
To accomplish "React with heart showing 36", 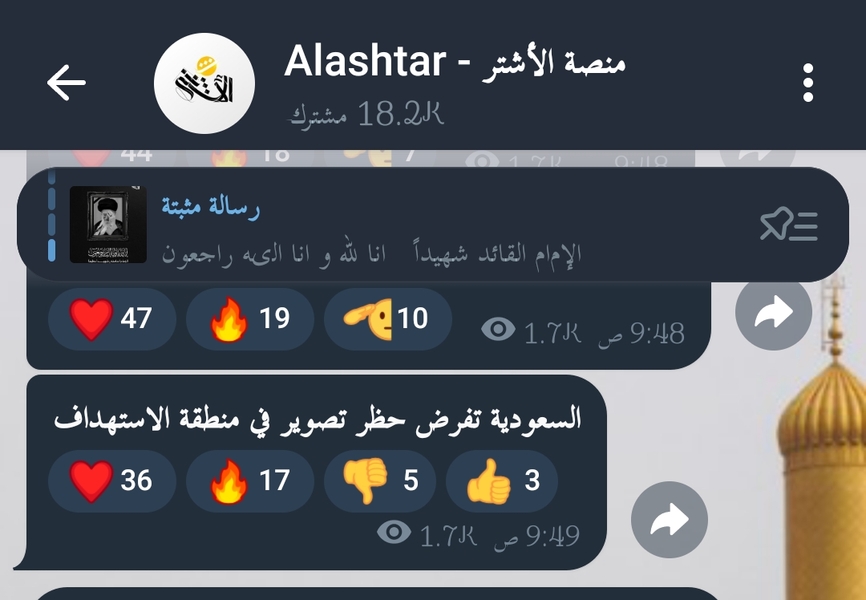I will [x=111, y=481].
